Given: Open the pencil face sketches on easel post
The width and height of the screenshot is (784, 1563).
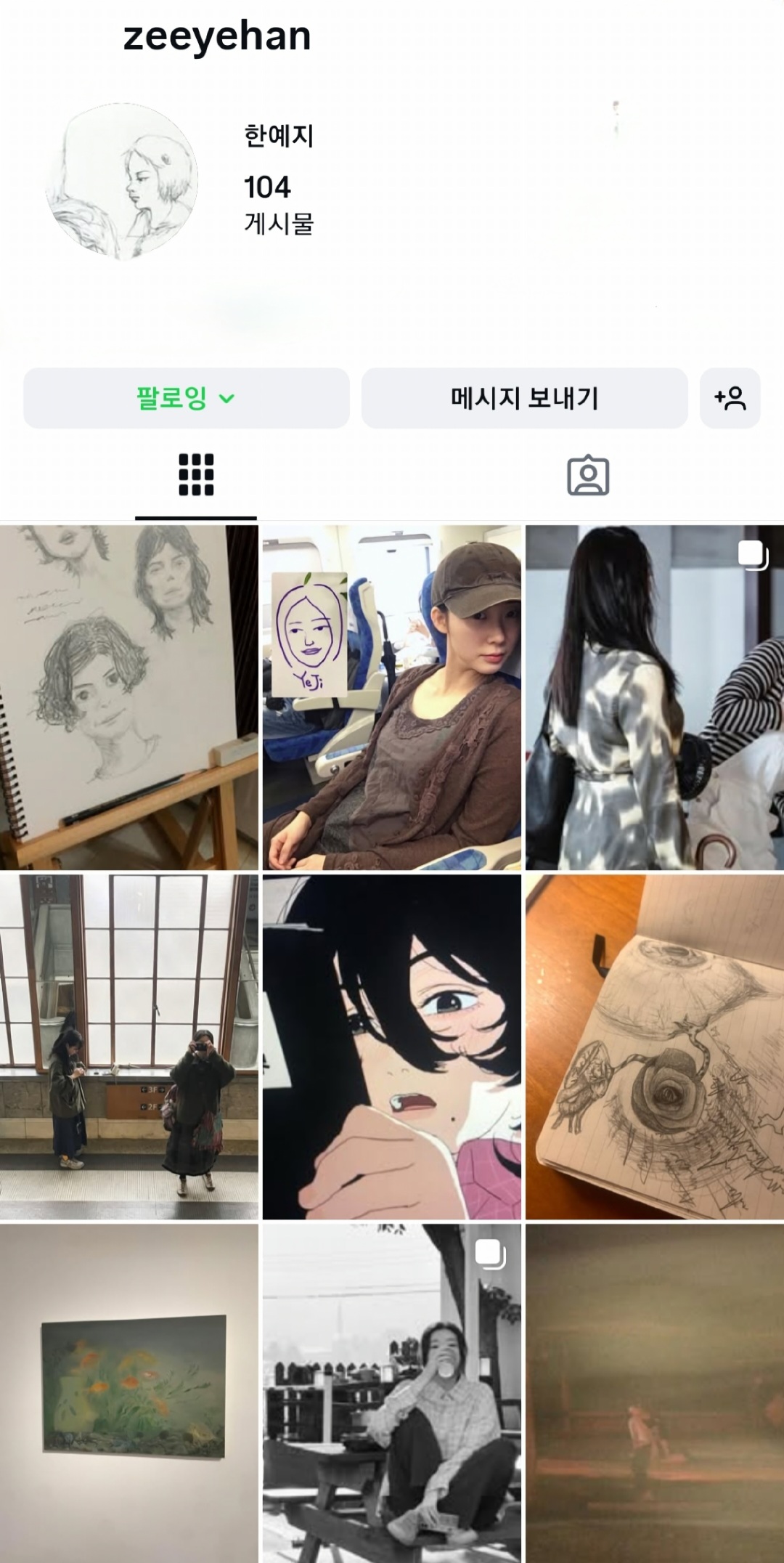Looking at the screenshot, I should pyautogui.click(x=129, y=697).
